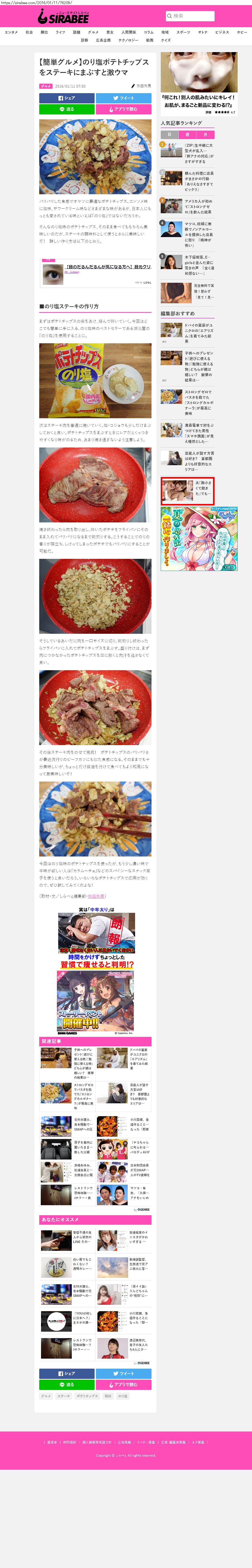Open the グルメ category in the top menu
The image size is (252, 1568).
pyautogui.click(x=93, y=32)
